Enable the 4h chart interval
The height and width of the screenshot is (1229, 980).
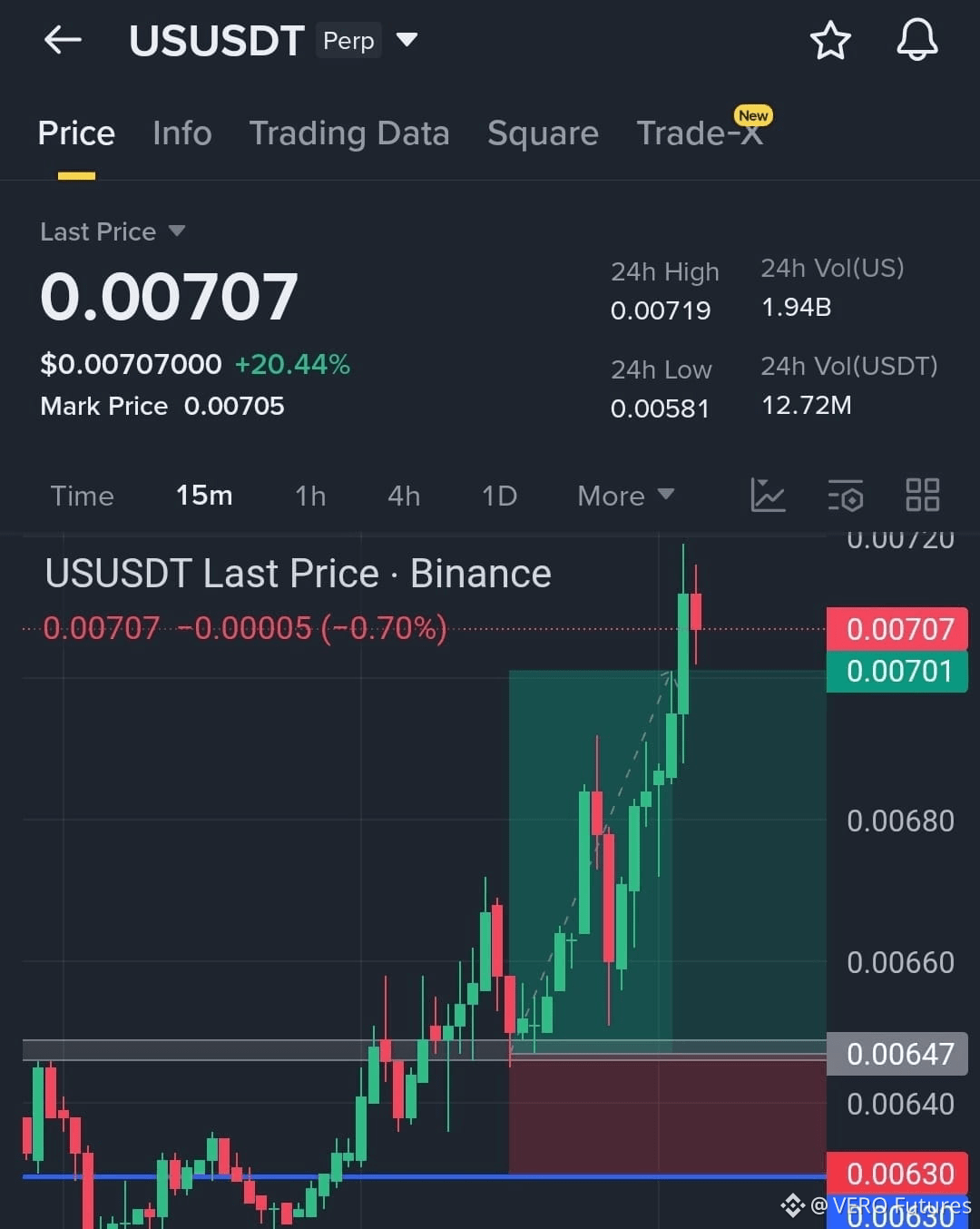click(403, 496)
